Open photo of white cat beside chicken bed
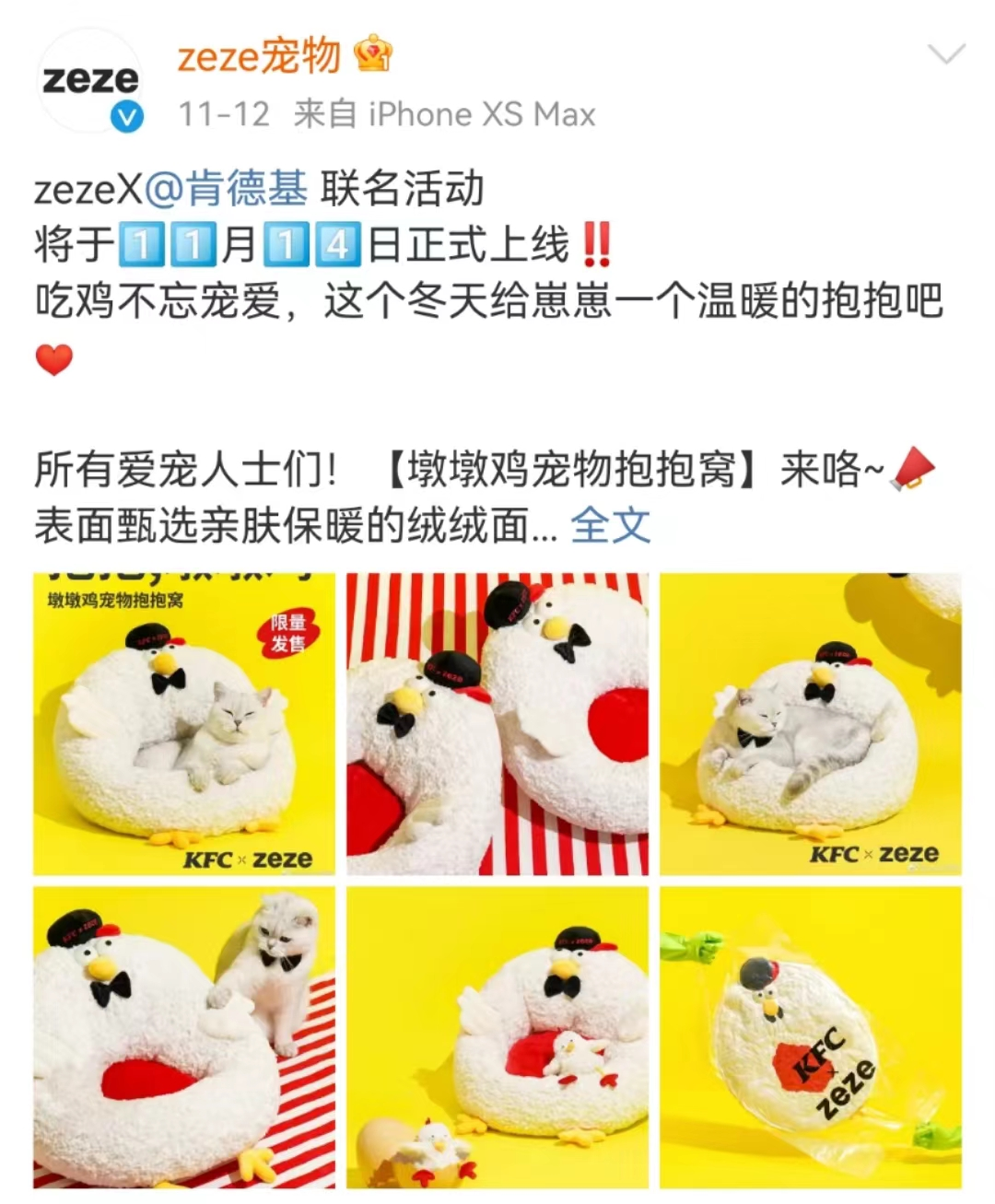The width and height of the screenshot is (995, 1204). tap(184, 1037)
